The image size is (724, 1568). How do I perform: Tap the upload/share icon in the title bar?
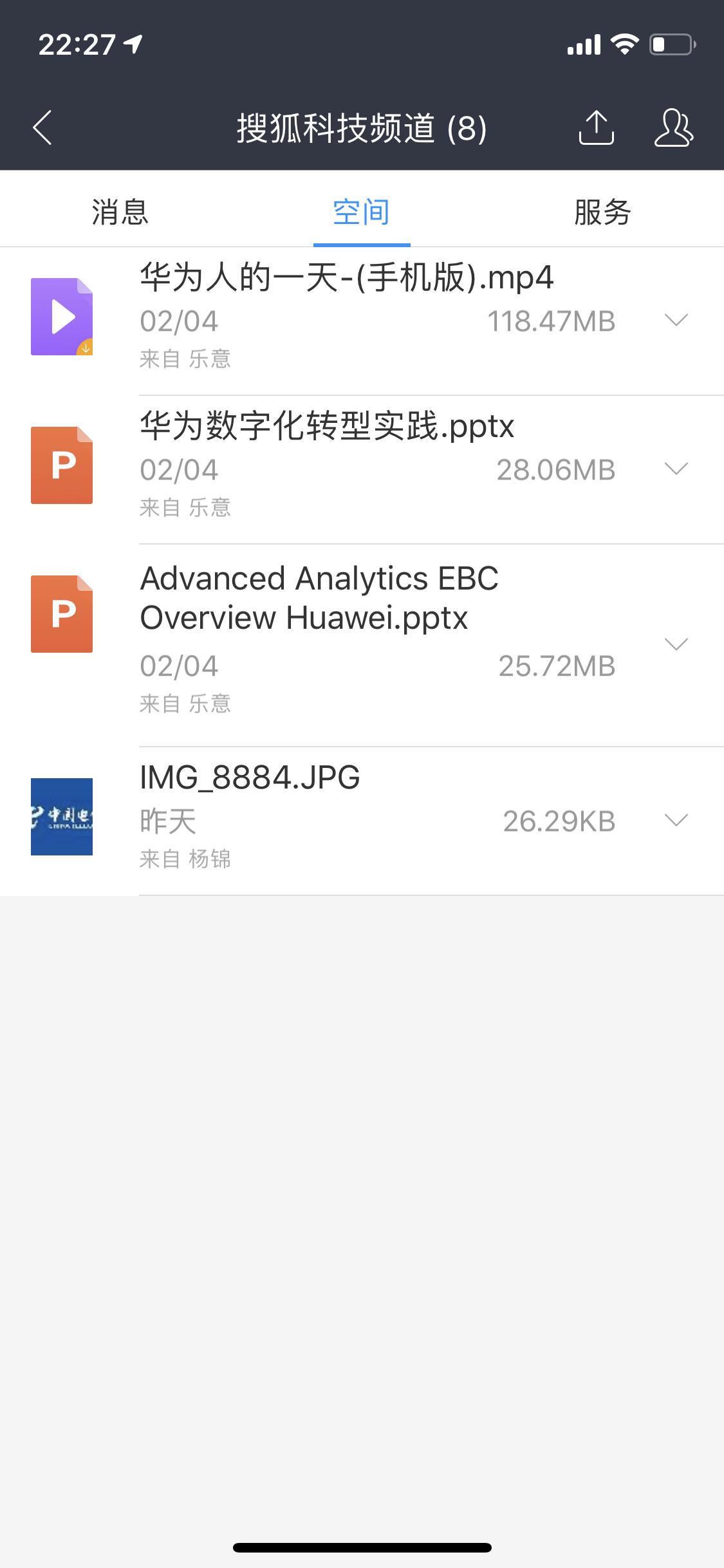(597, 127)
